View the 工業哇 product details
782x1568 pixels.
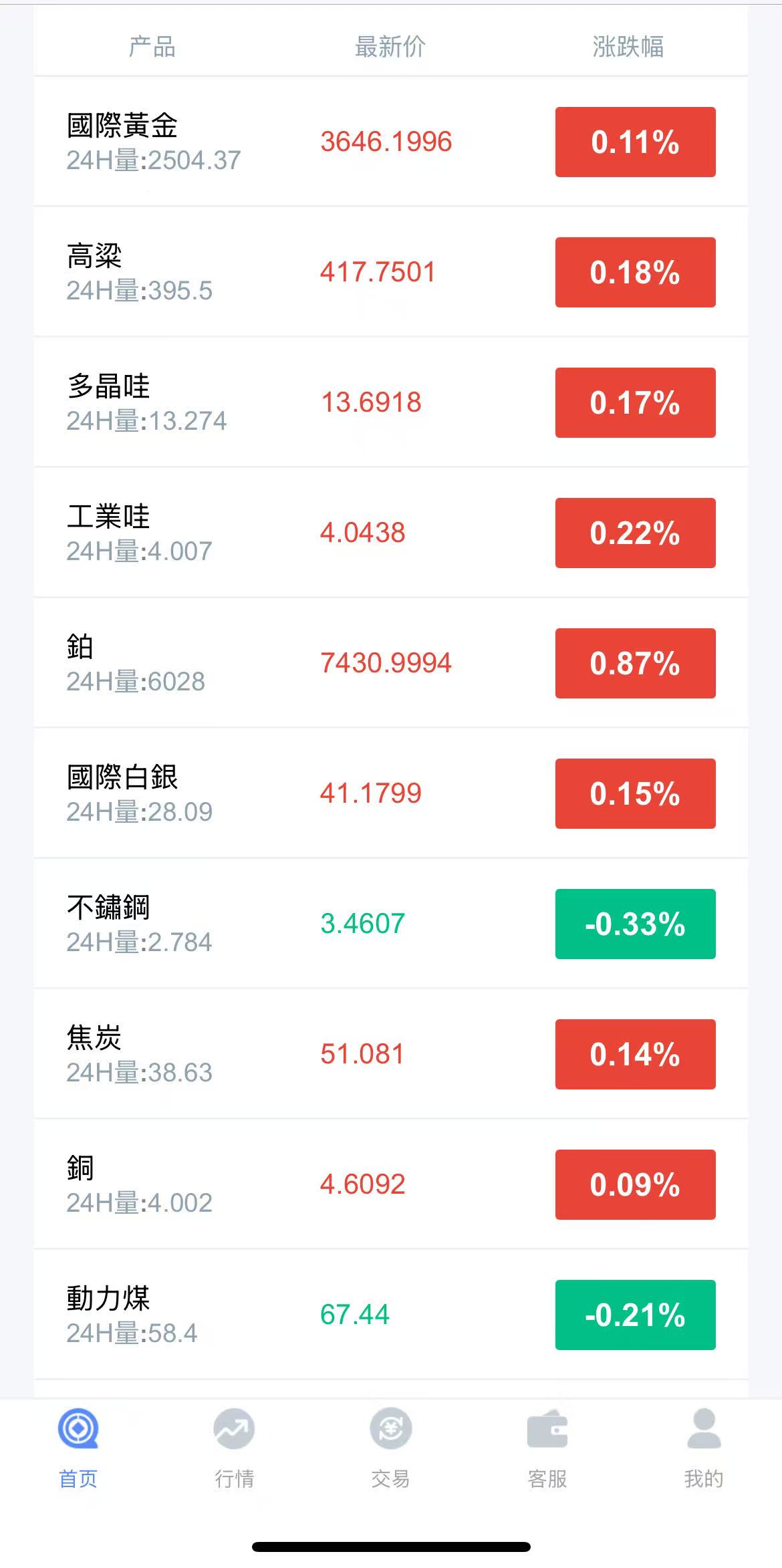pyautogui.click(x=390, y=533)
